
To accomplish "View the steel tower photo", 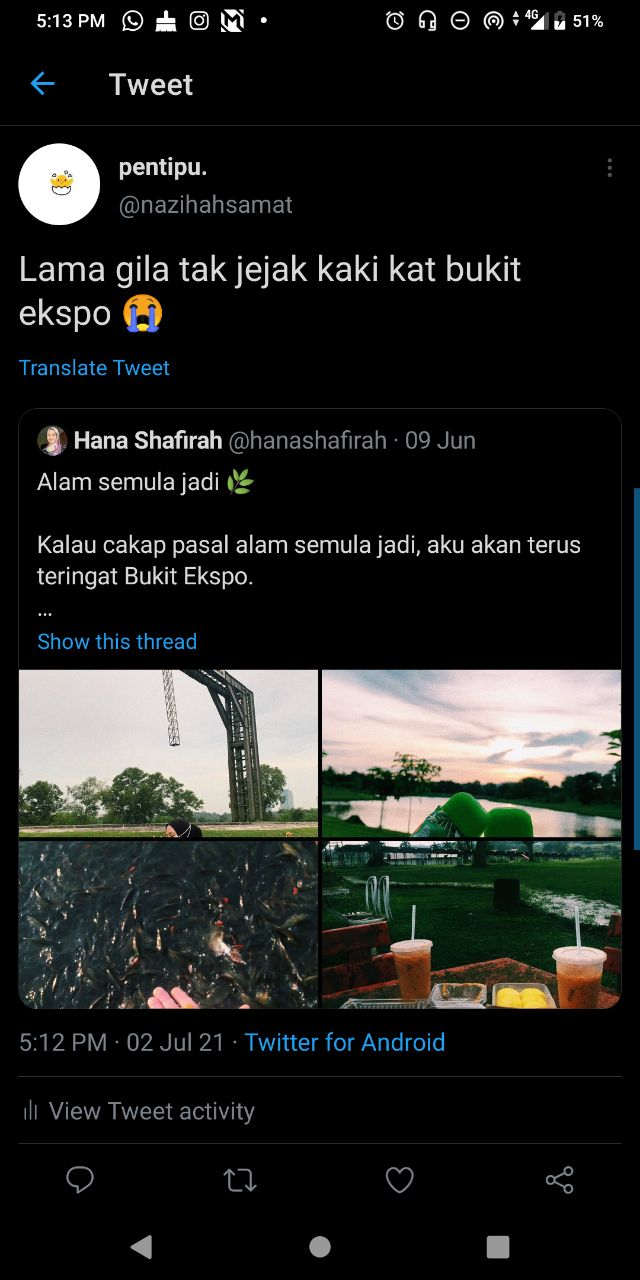I will click(168, 753).
